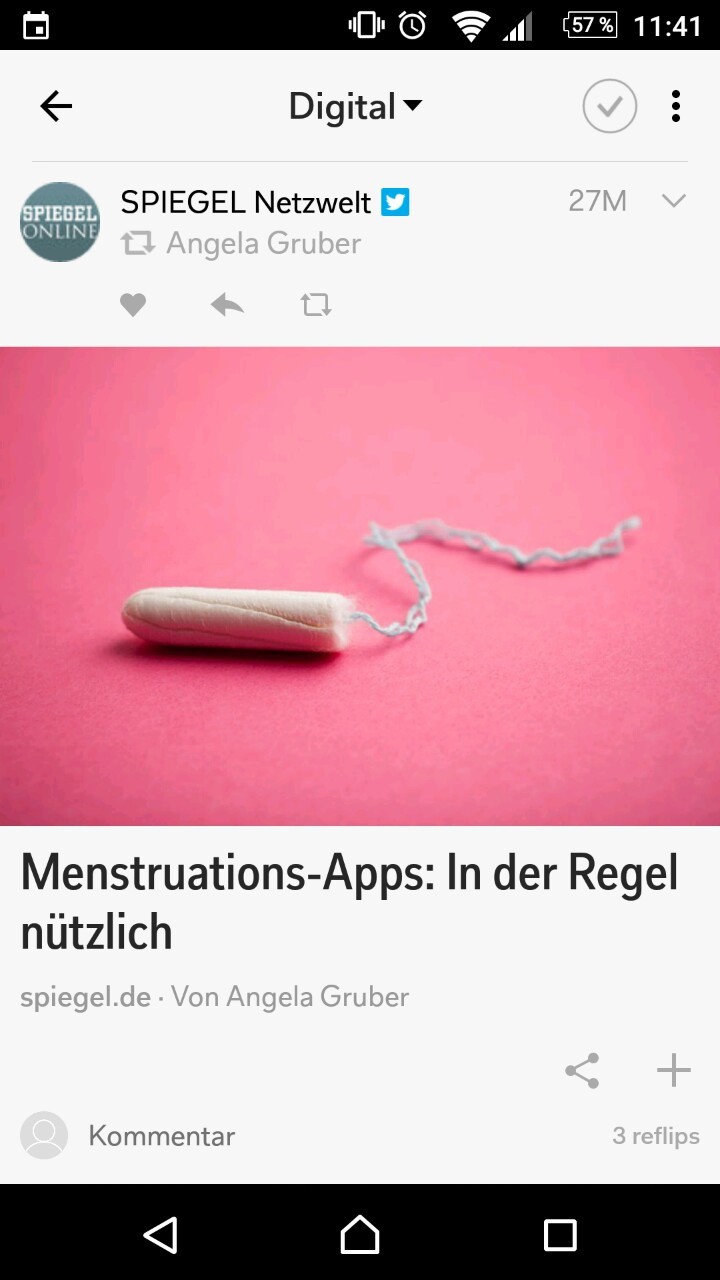Open the Digital section dropdown
Image resolution: width=720 pixels, height=1280 pixels.
pos(355,106)
